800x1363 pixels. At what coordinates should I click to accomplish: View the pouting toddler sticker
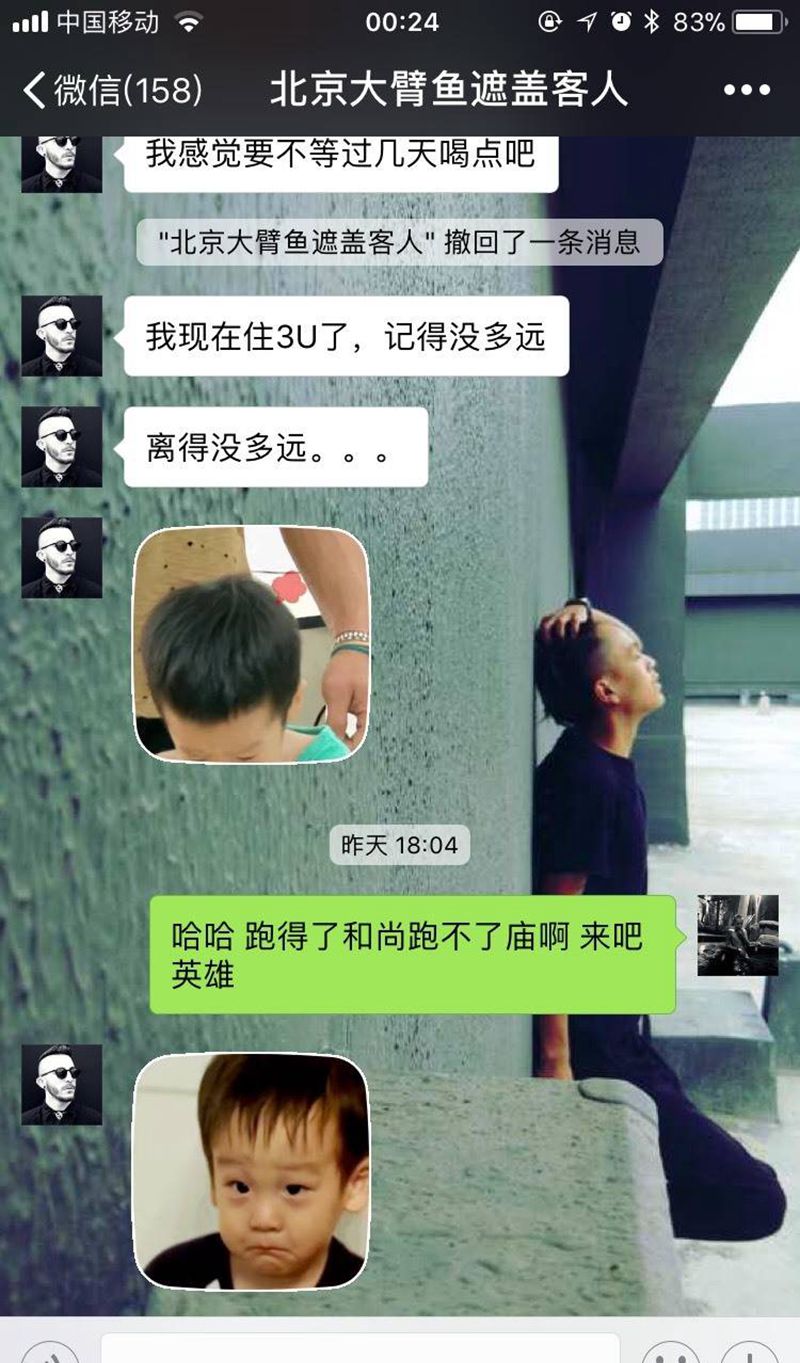(251, 1171)
